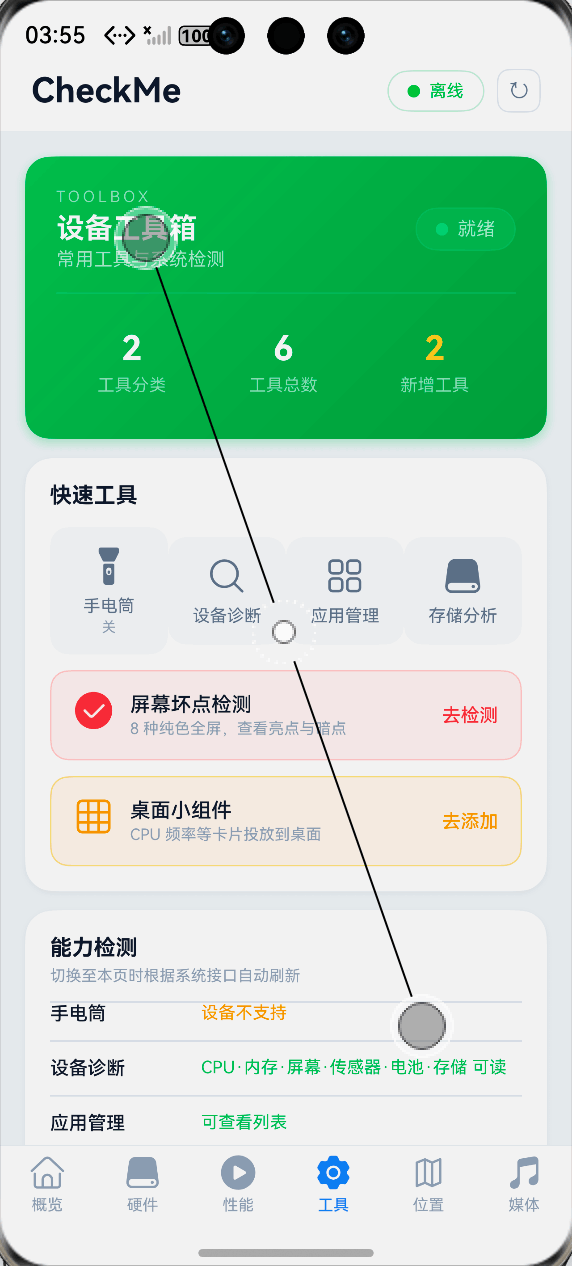Add 桌面小组件 via 去添加

point(470,821)
